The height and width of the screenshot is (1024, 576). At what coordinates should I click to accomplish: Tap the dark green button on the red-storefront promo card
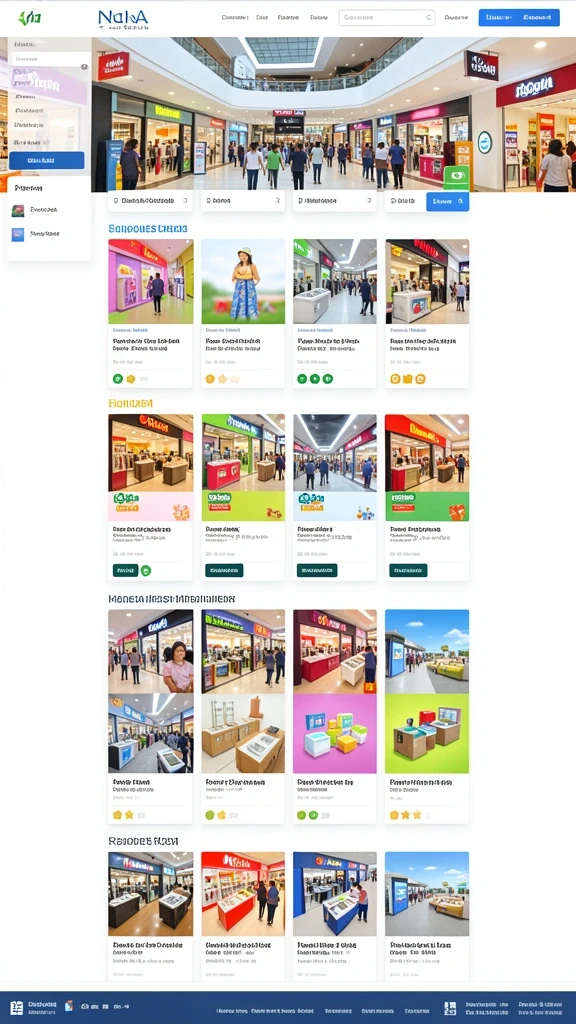pyautogui.click(x=408, y=570)
